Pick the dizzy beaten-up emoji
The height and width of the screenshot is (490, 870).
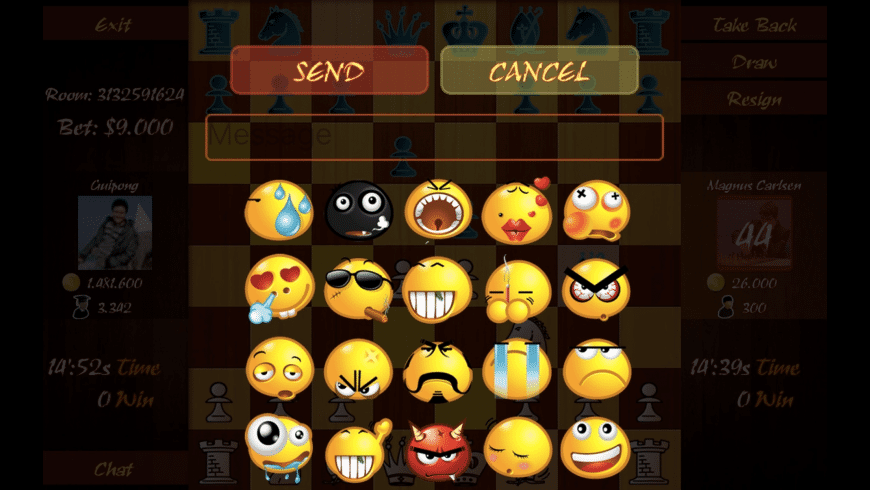596,211
